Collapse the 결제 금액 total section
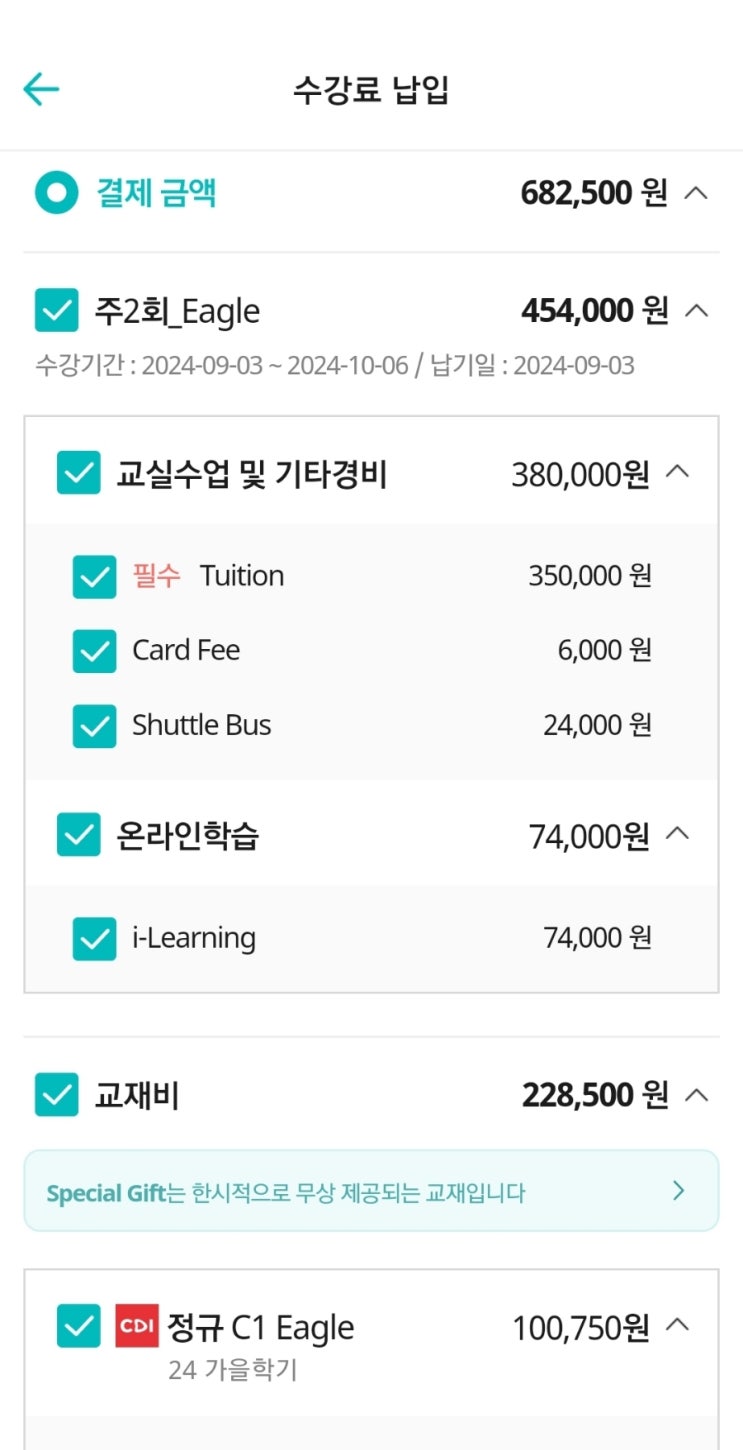Viewport: 743px width, 1450px height. click(696, 193)
